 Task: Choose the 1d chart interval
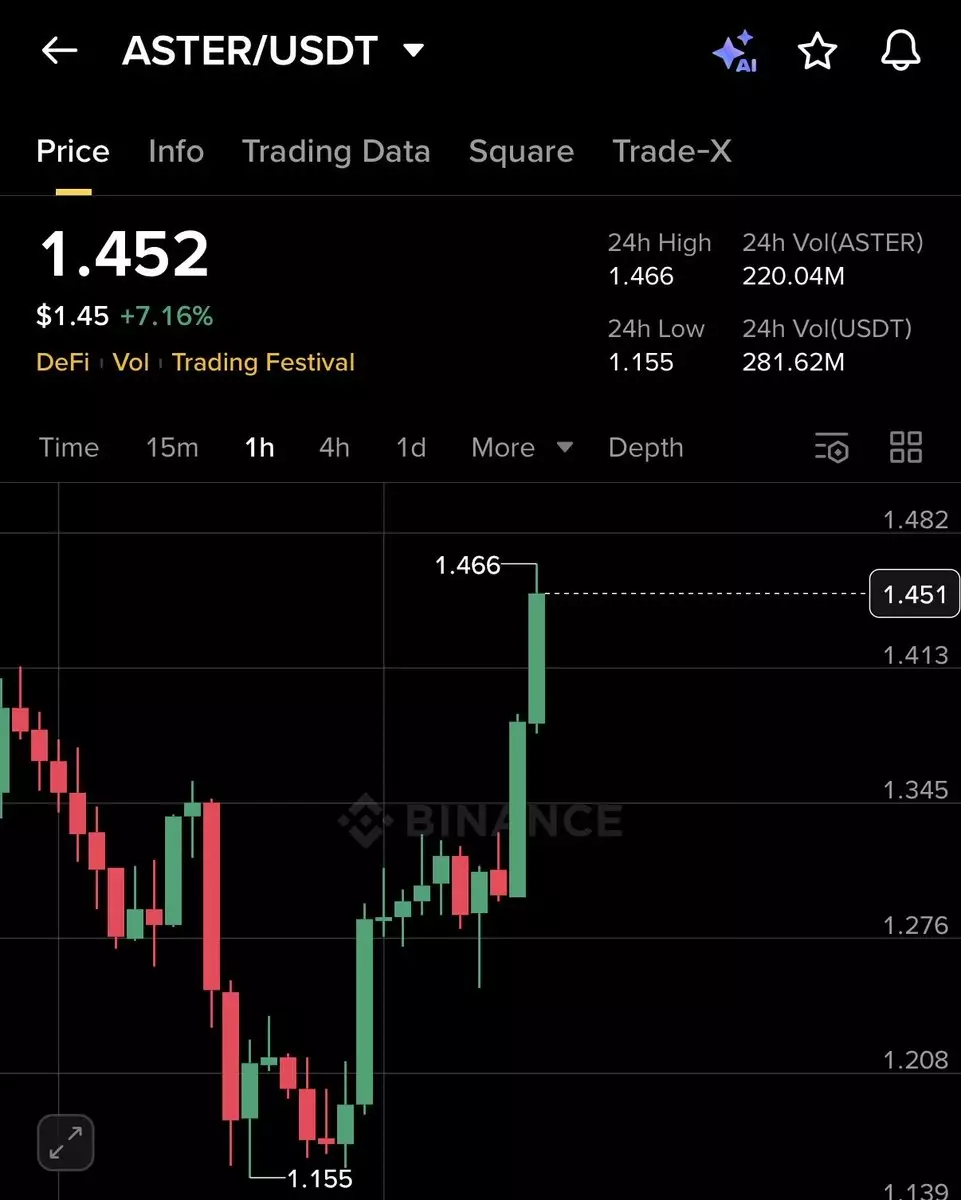coord(411,447)
